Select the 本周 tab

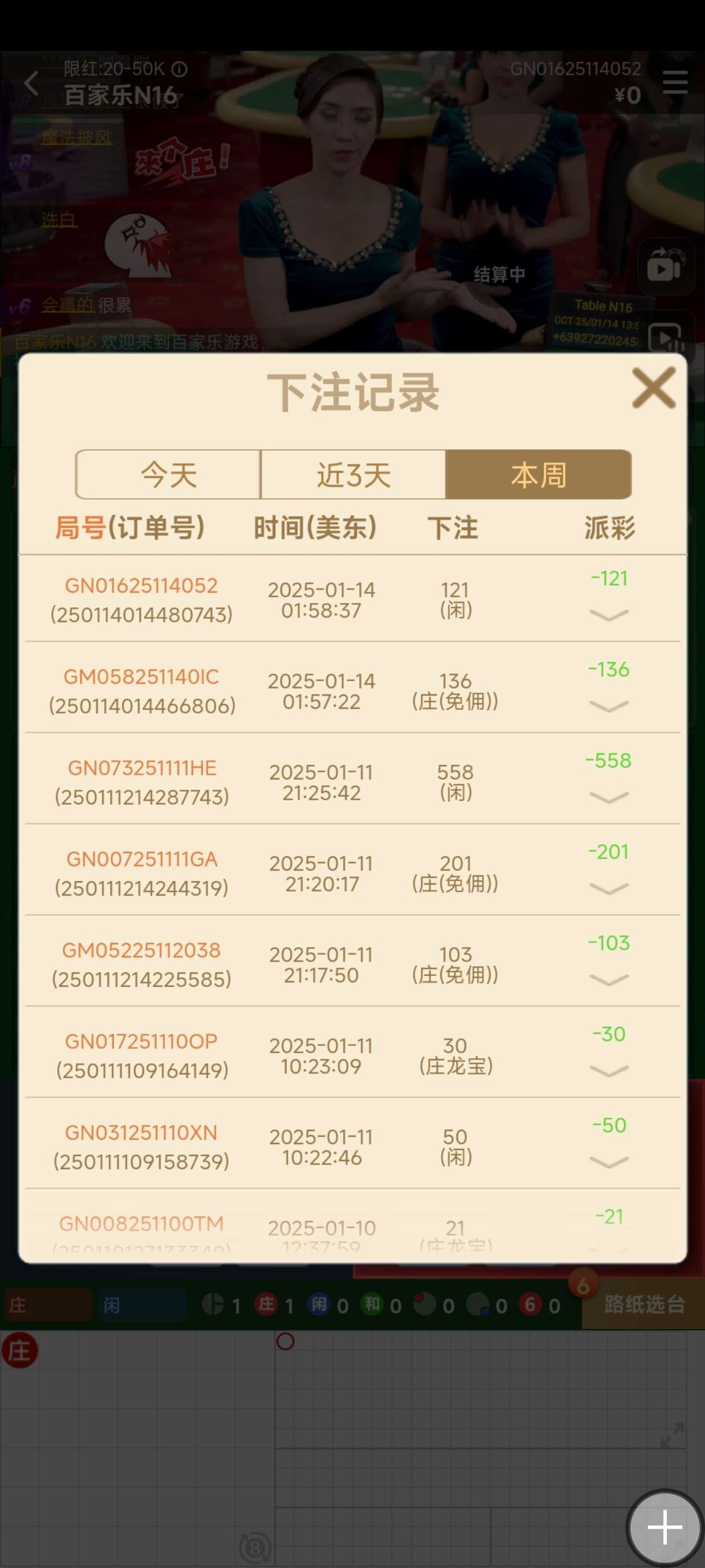coord(539,475)
